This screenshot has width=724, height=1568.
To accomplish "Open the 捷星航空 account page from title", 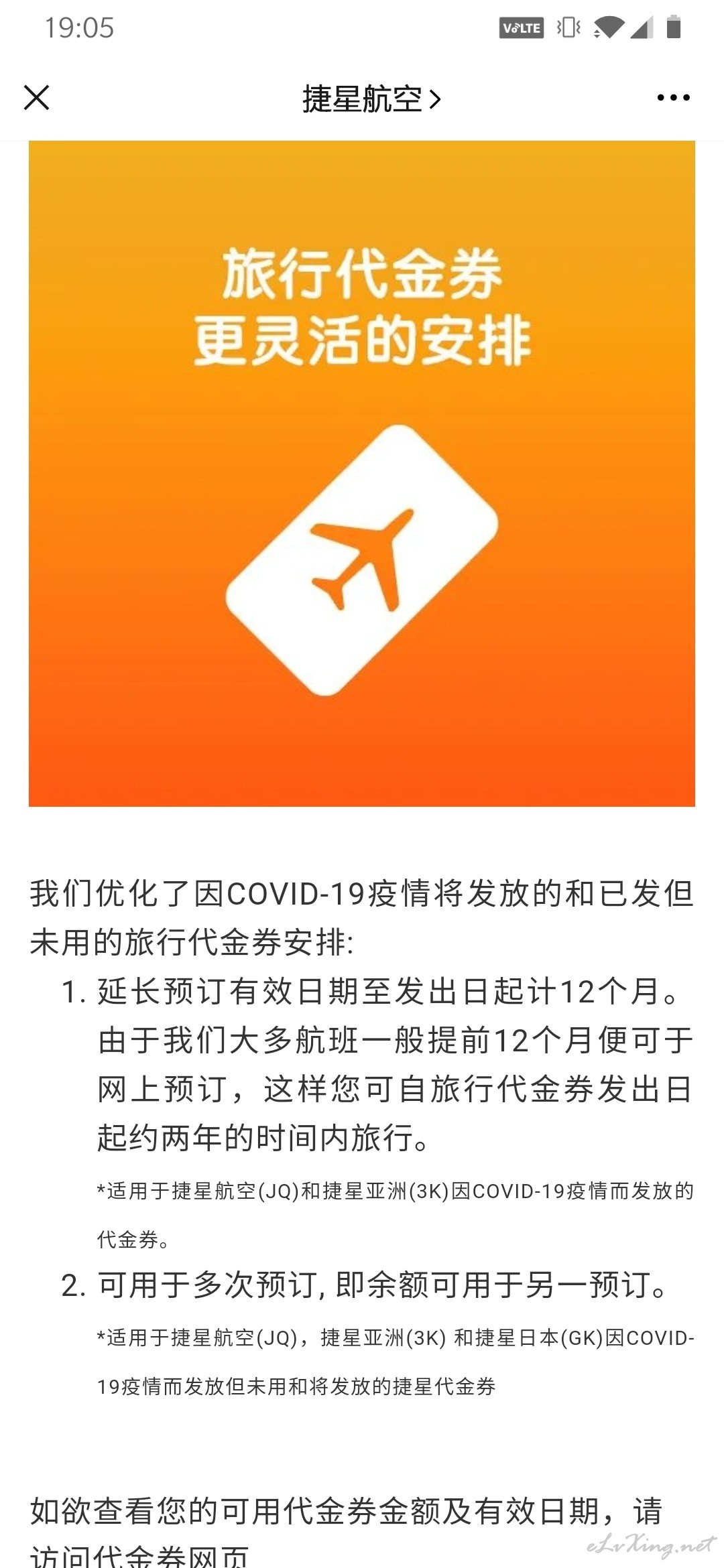I will click(x=371, y=99).
